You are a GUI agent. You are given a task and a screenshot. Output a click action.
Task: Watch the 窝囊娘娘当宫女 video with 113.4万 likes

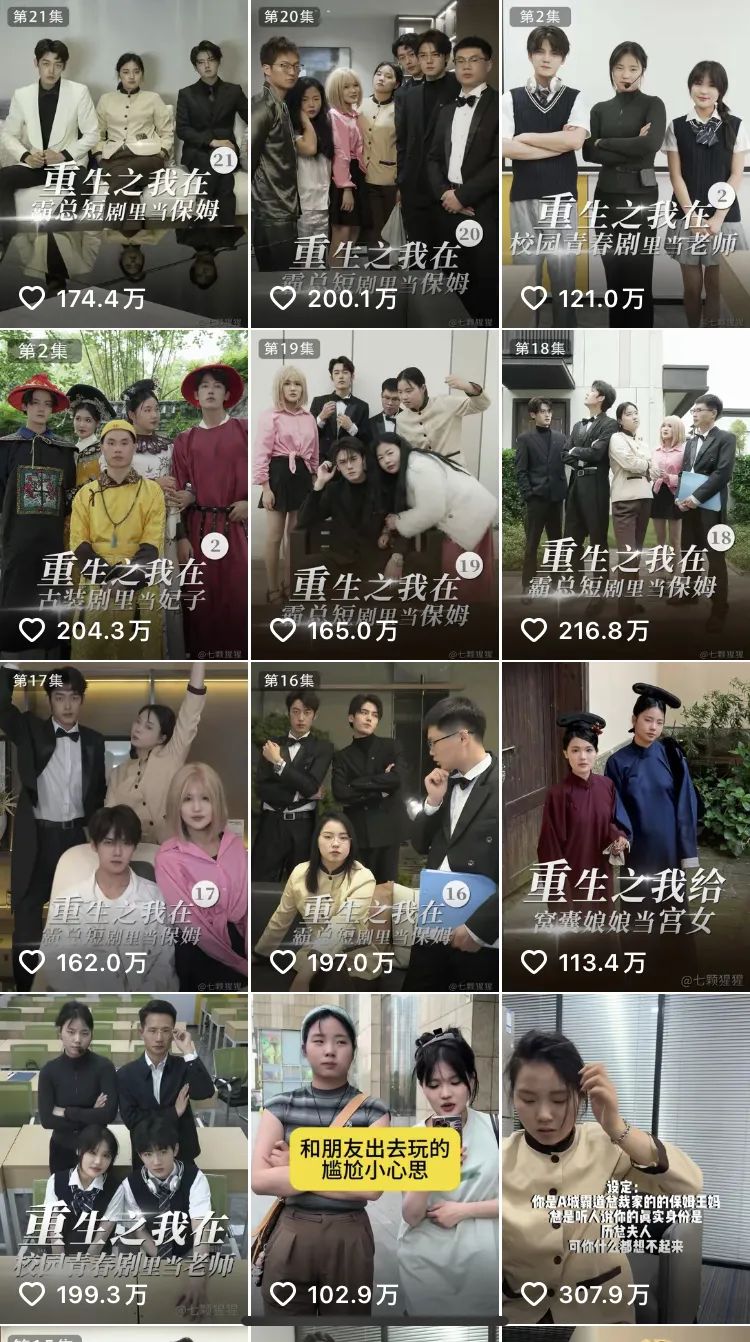626,827
